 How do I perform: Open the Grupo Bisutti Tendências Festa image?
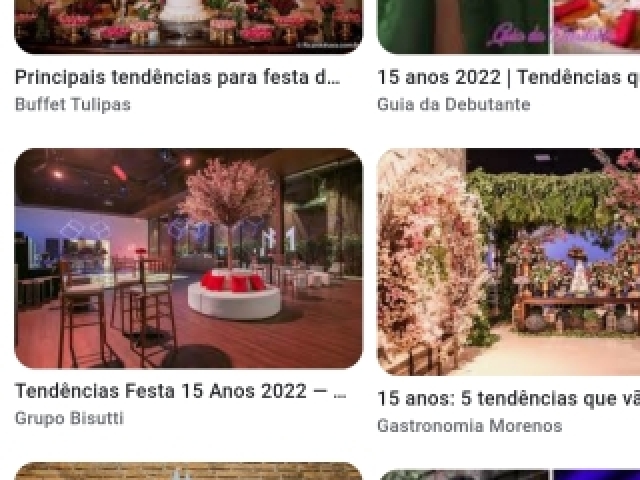pyautogui.click(x=188, y=259)
